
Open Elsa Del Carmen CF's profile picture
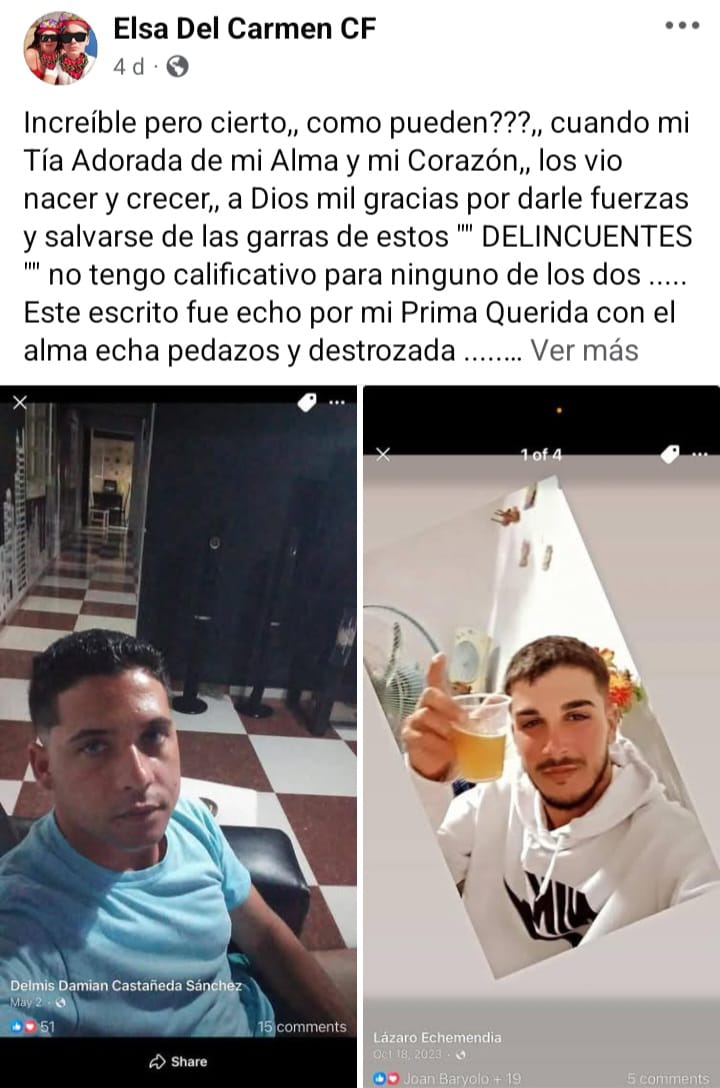pos(60,47)
